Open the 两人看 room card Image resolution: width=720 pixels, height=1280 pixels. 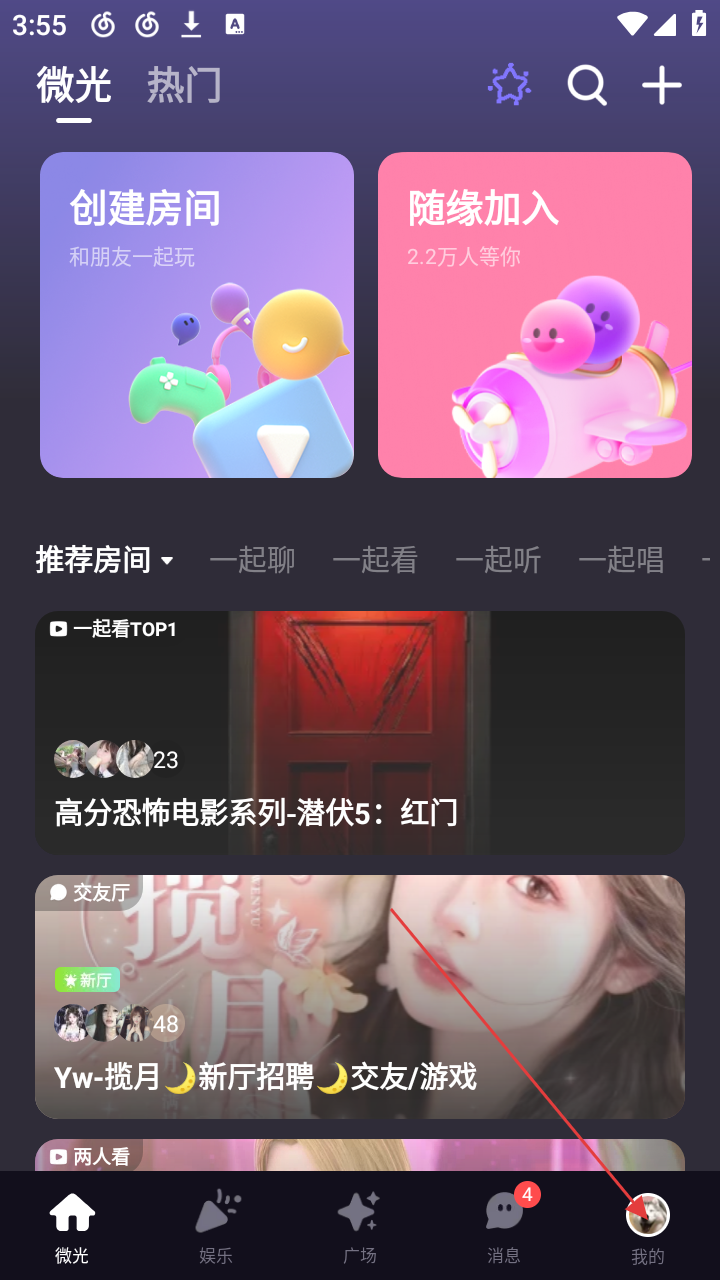coord(360,1155)
